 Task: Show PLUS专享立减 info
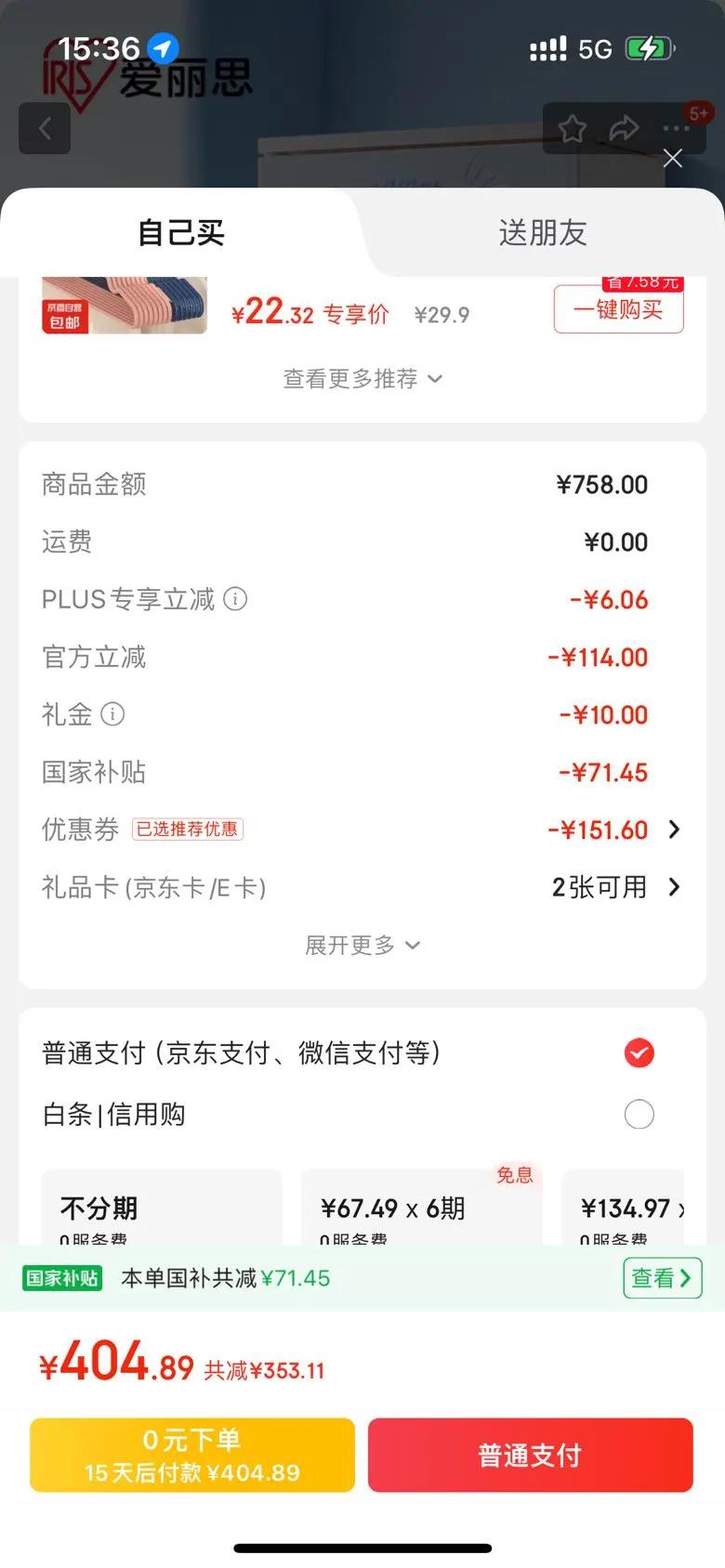point(236,599)
